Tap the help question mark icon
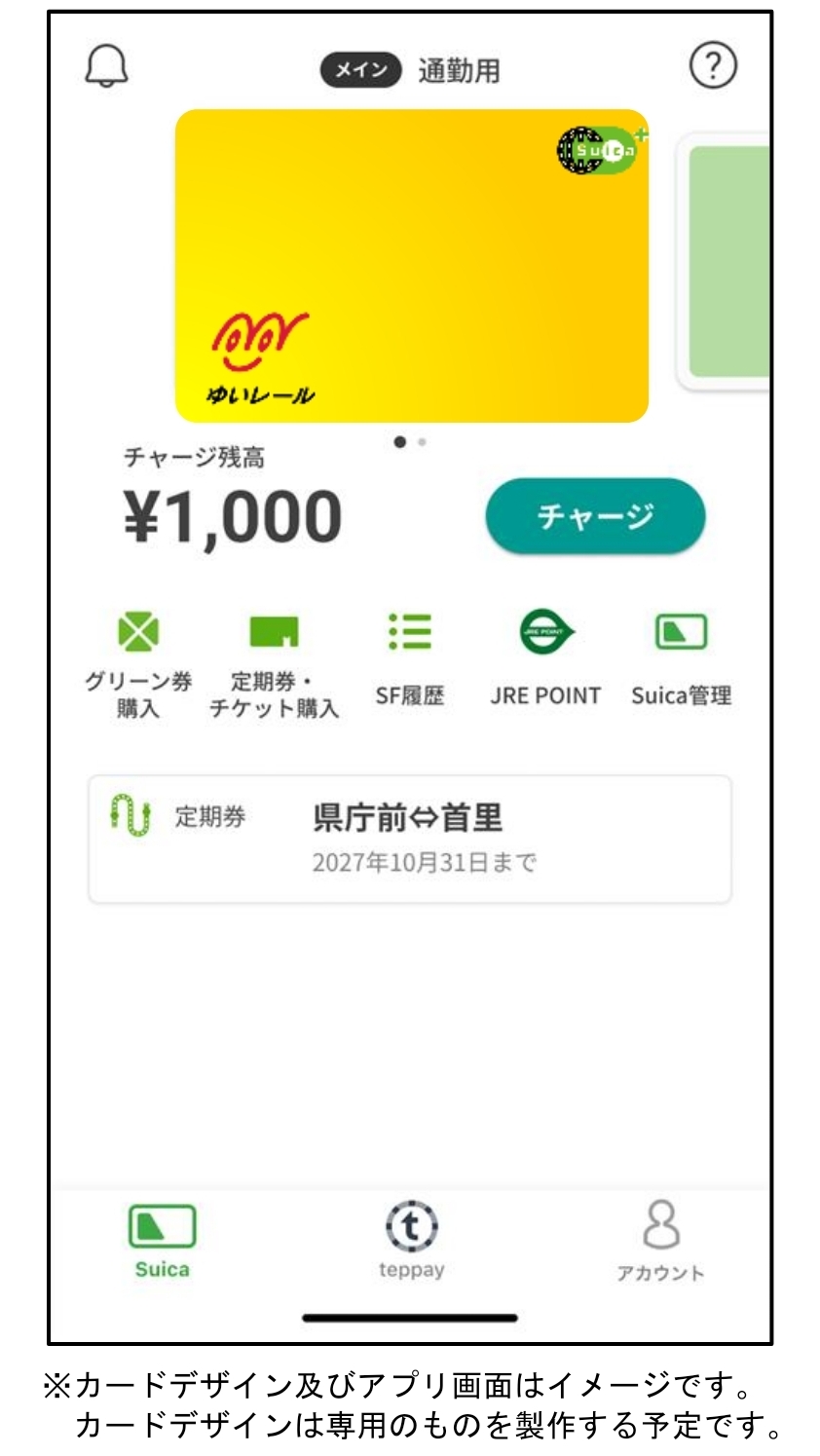820x1456 pixels. pyautogui.click(x=716, y=66)
